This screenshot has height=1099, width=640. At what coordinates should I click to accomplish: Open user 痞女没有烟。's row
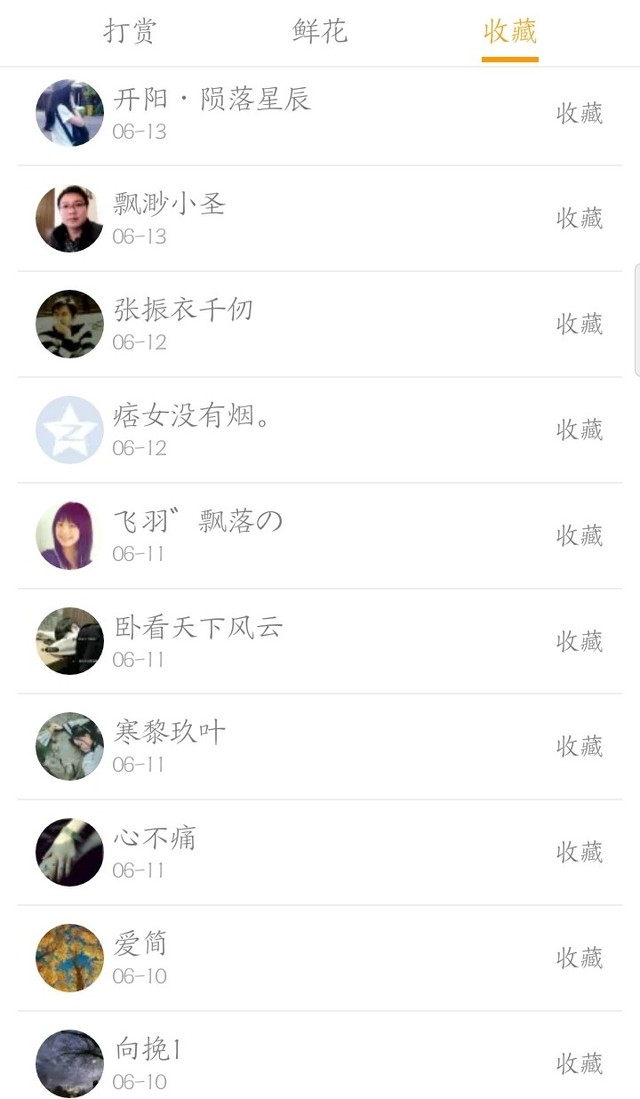(x=320, y=430)
